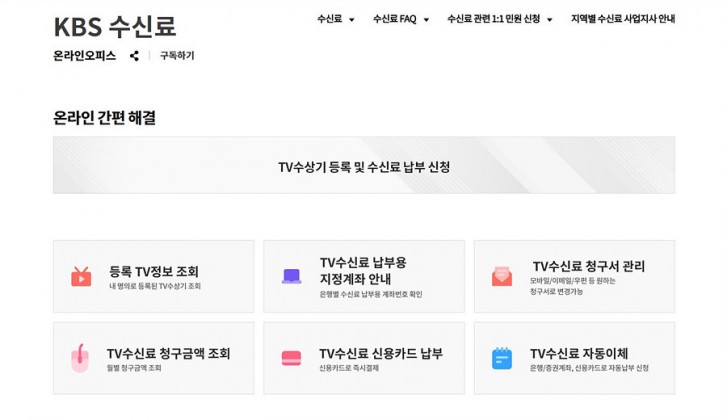Open the TV수신료 자동이체 card
727x420 pixels.
click(573, 358)
